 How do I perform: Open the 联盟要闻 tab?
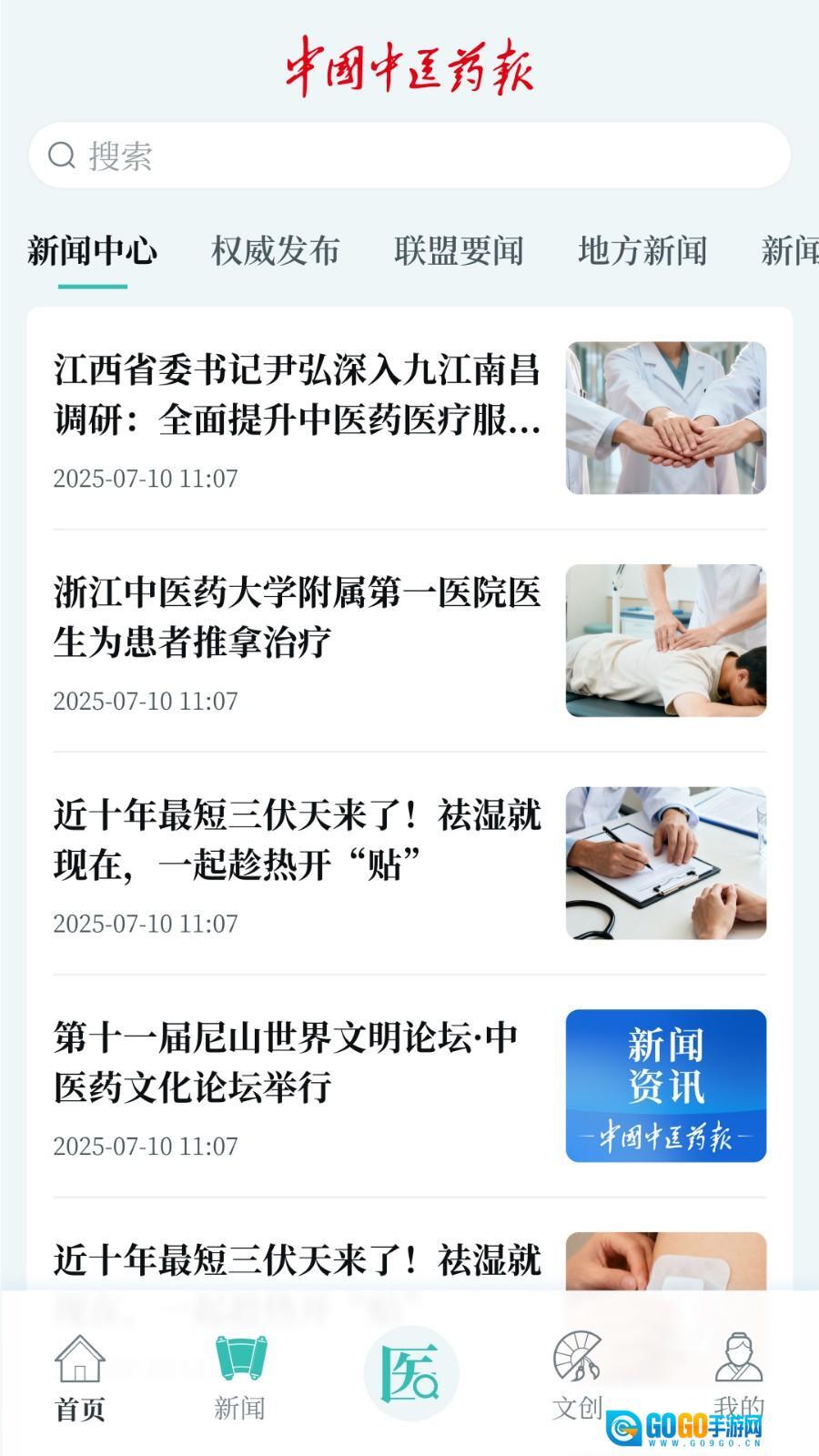459,250
